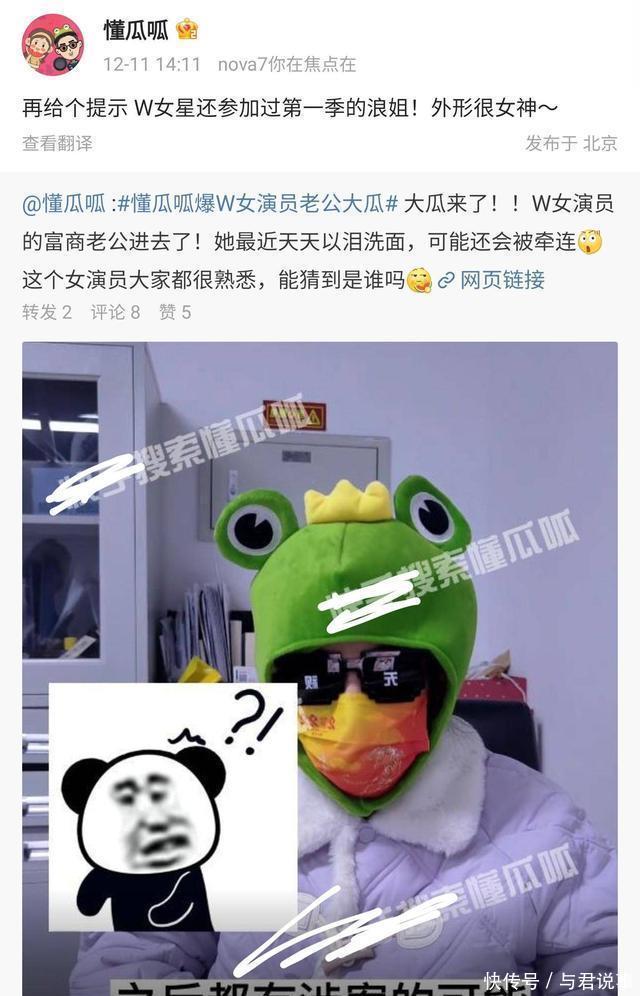This screenshot has height=996, width=640.
Task: Open the #懂瓜呱爆W女演员老公大瓜# hashtag
Action: [x=258, y=204]
